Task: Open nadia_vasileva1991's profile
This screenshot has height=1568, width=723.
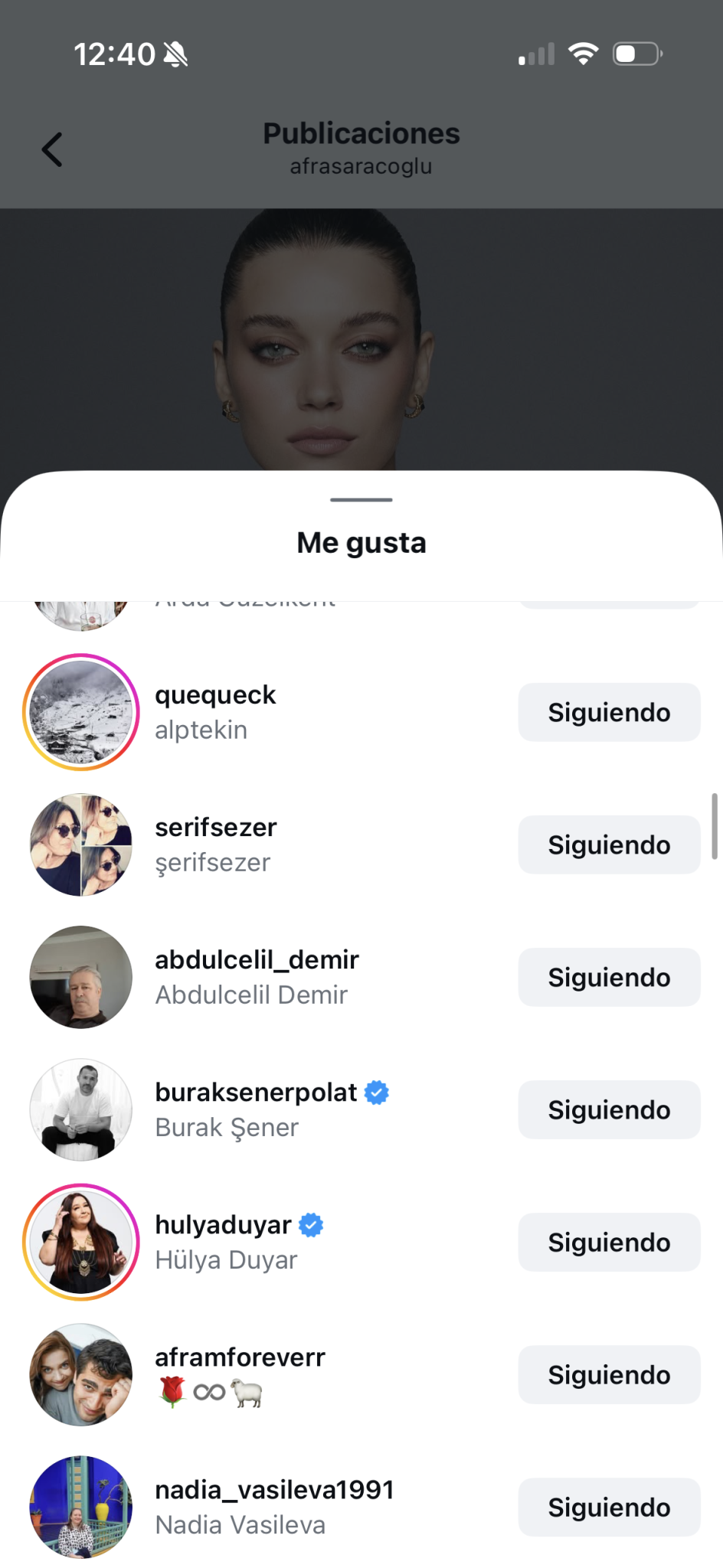Action: pos(274,1490)
